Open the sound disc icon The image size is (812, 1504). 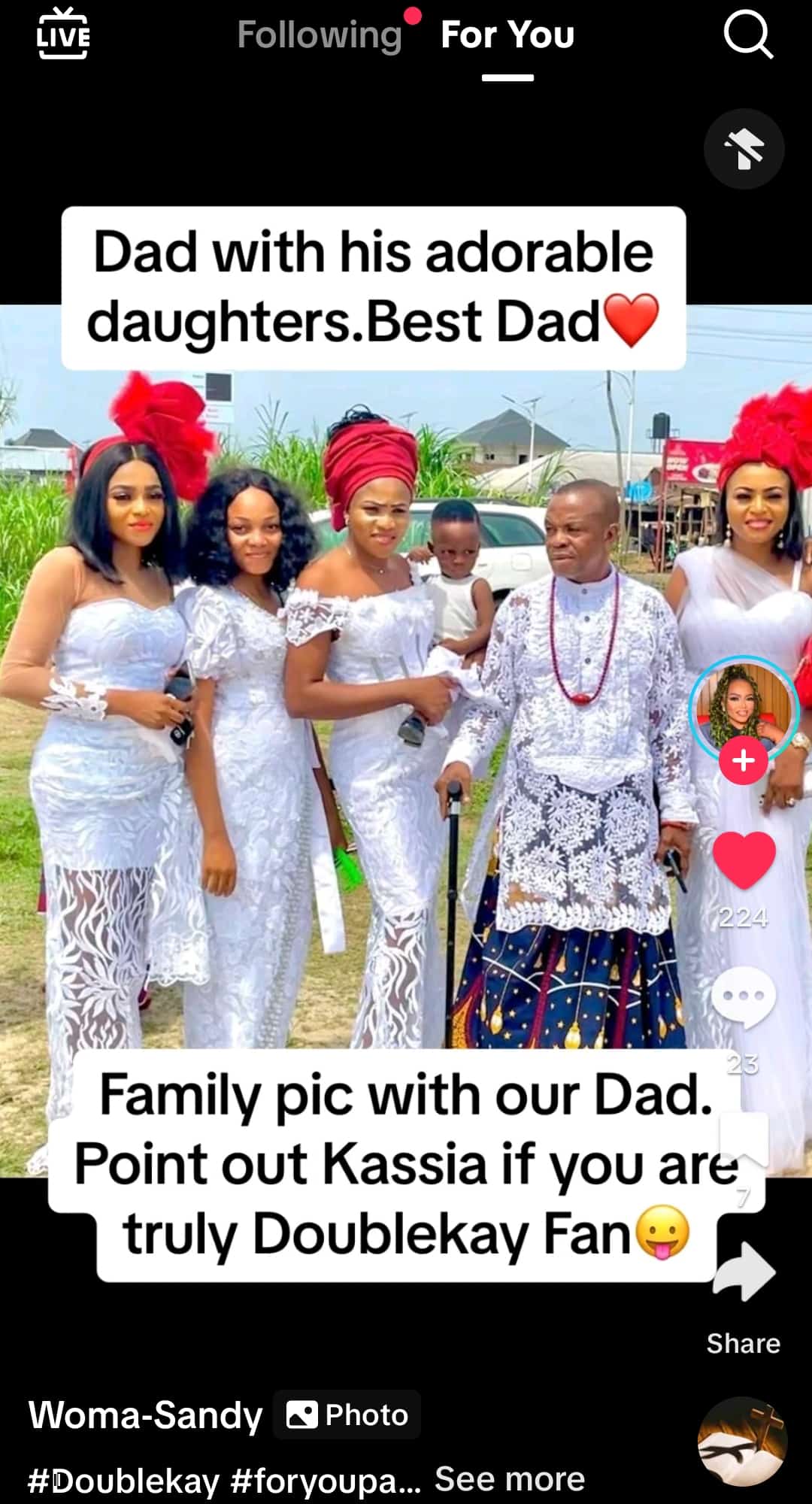coord(742,1442)
